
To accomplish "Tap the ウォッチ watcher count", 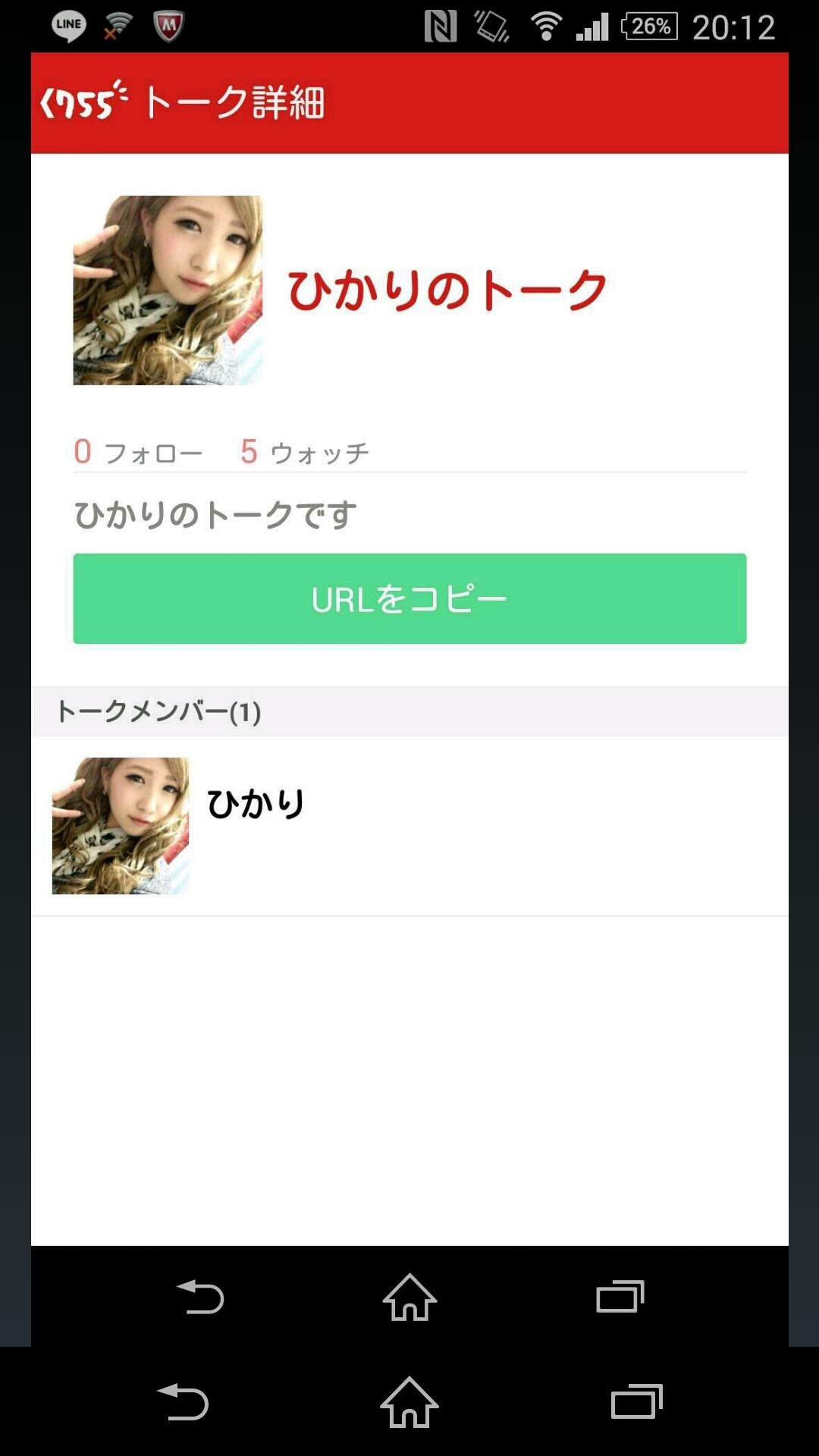I will pyautogui.click(x=302, y=452).
